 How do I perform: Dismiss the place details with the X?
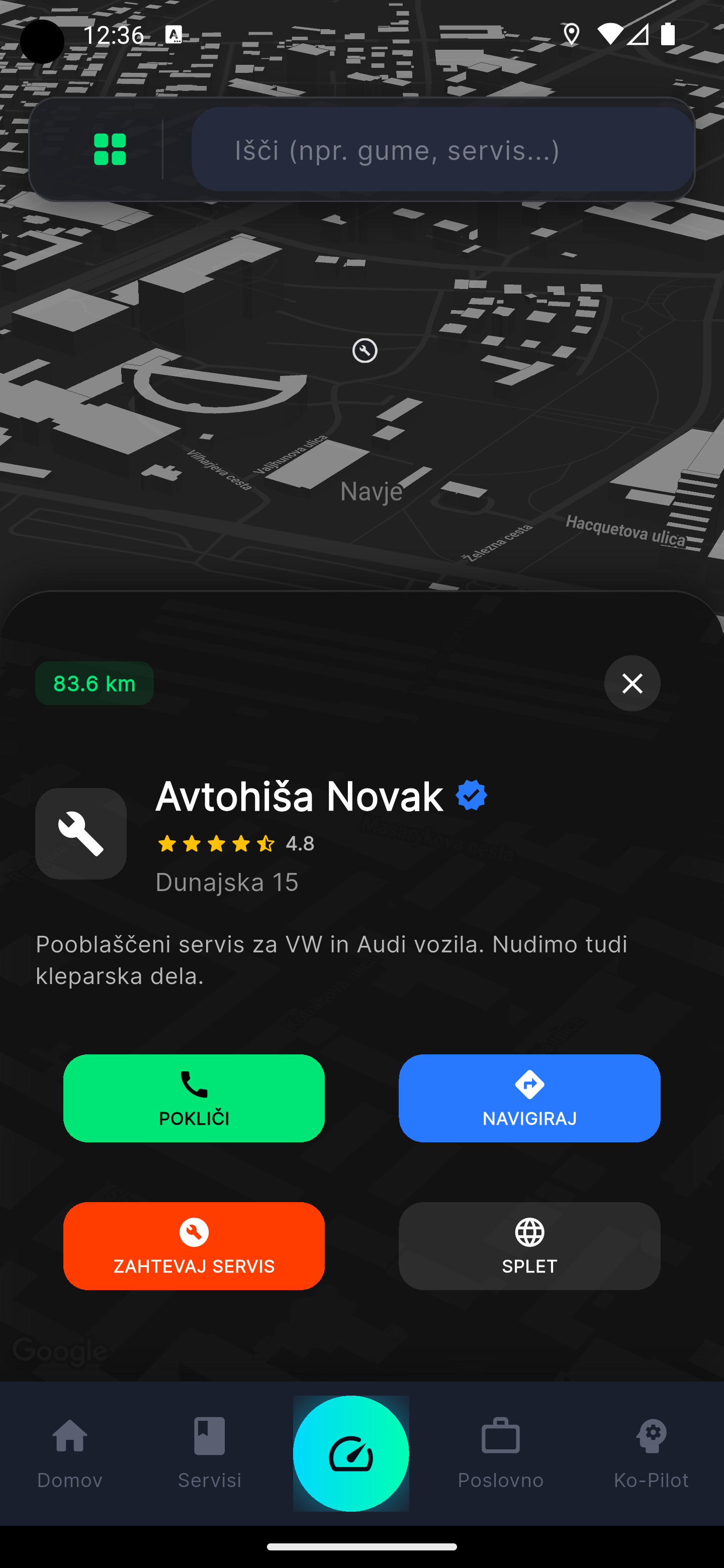coord(632,683)
